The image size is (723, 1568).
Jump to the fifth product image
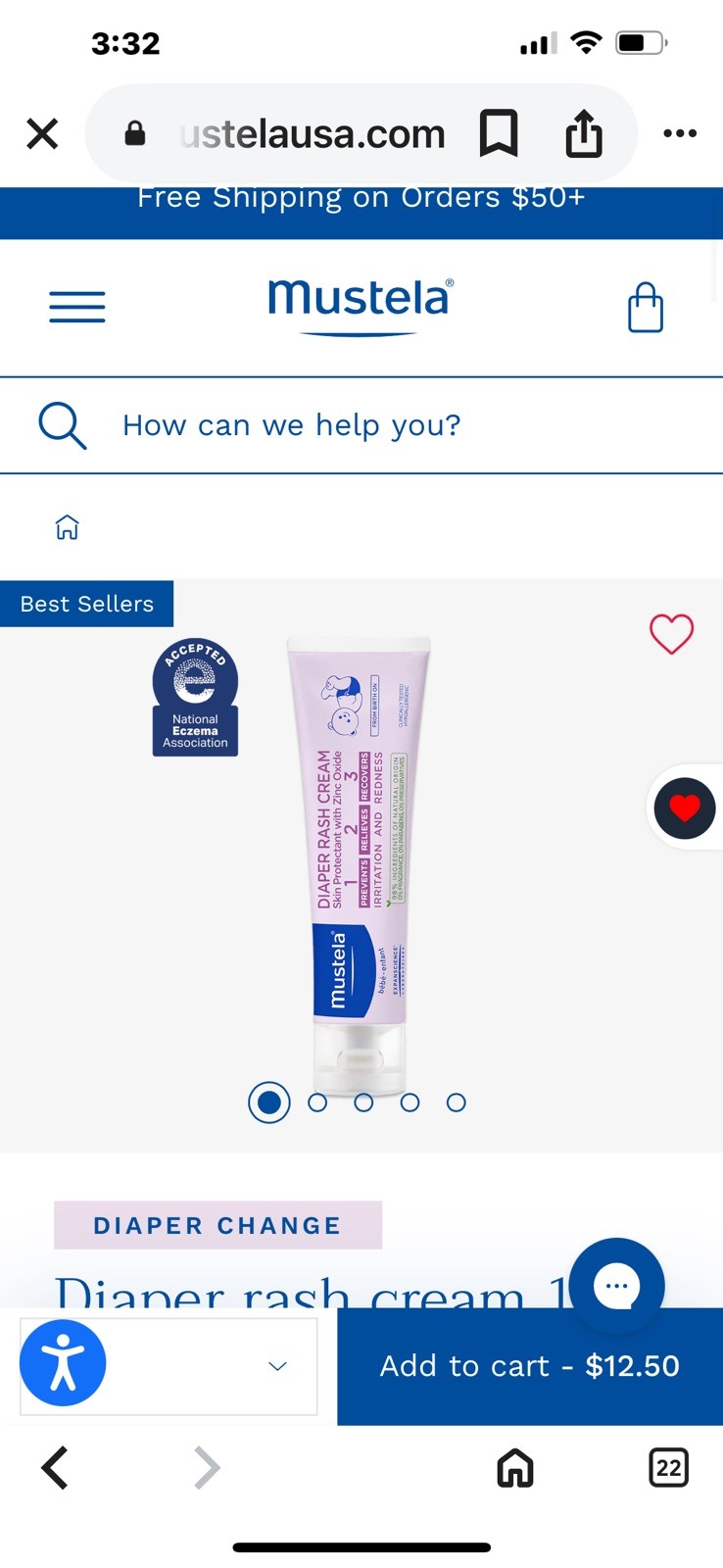(456, 1102)
